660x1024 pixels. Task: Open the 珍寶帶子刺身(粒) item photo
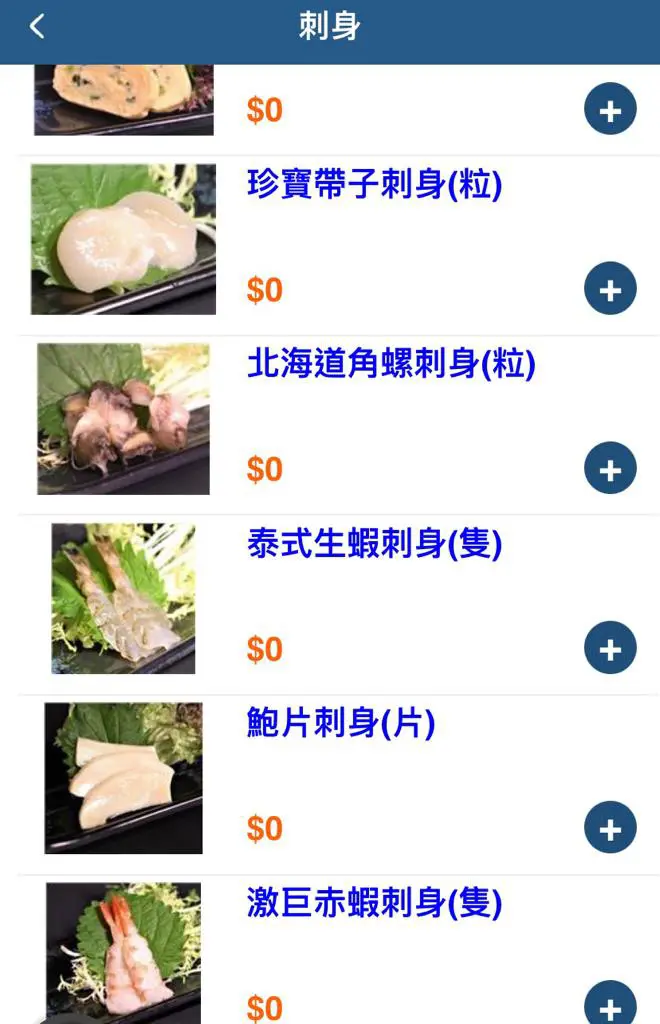tap(123, 240)
